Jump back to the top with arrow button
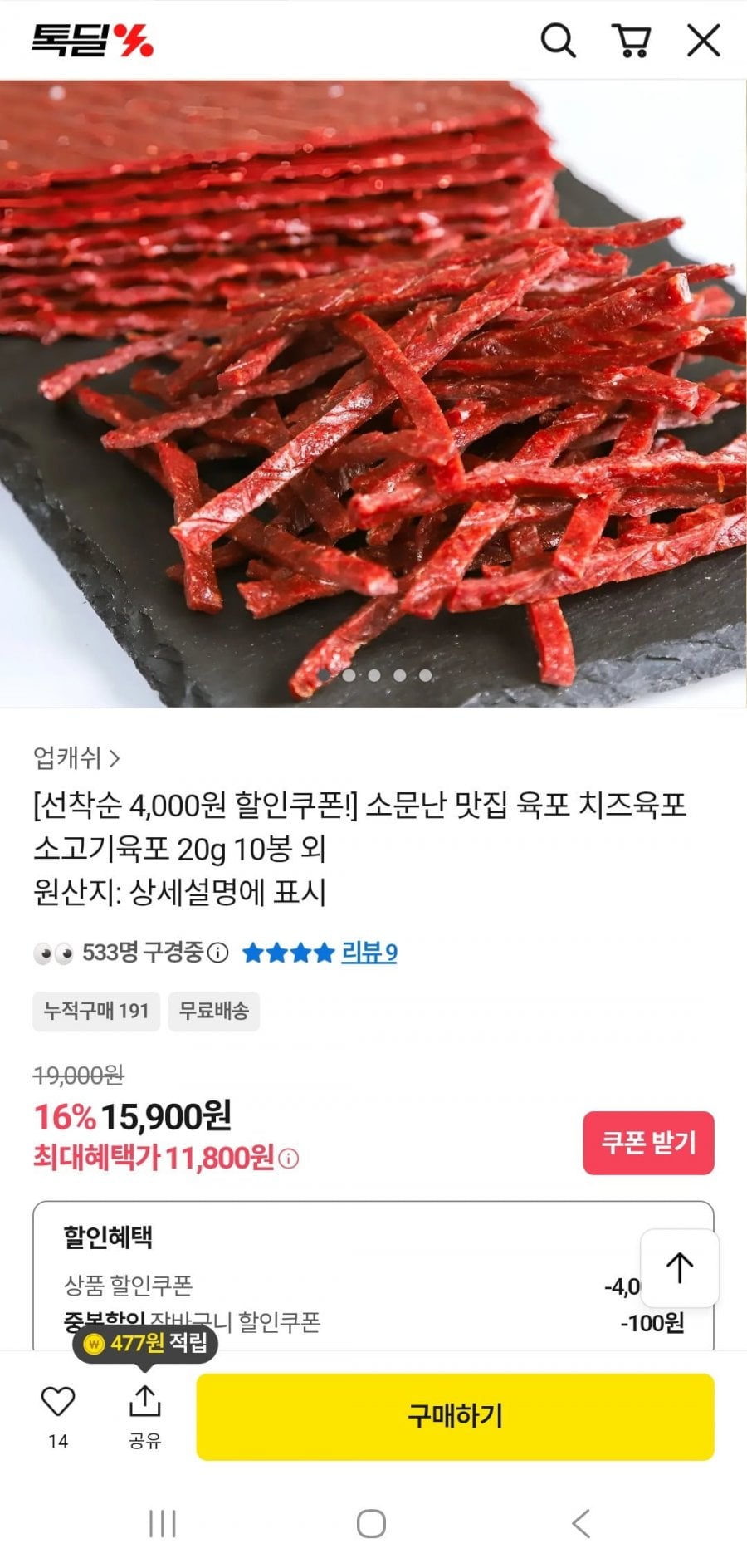This screenshot has width=747, height=1568. (x=679, y=1268)
